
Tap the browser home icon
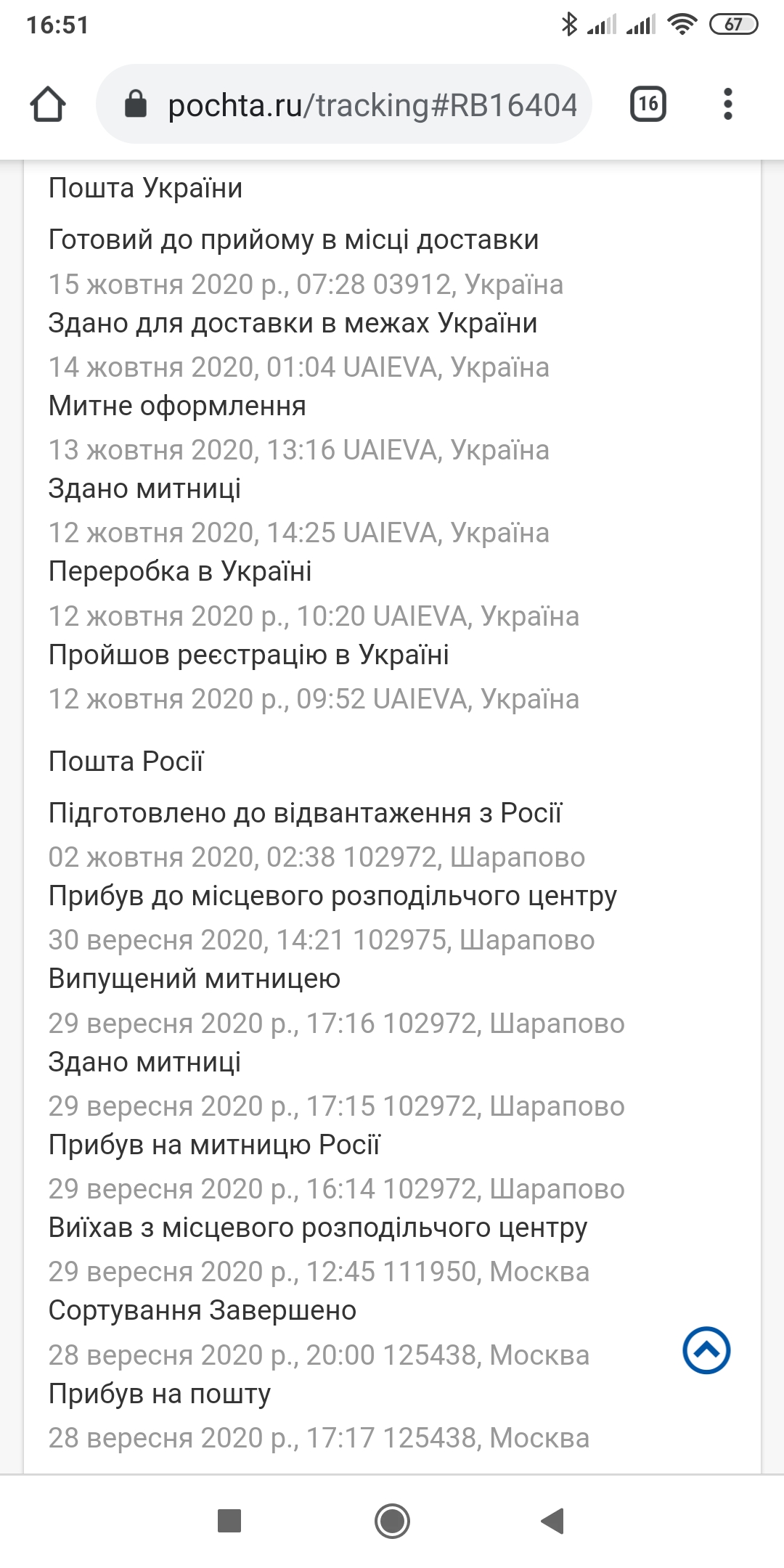click(48, 104)
